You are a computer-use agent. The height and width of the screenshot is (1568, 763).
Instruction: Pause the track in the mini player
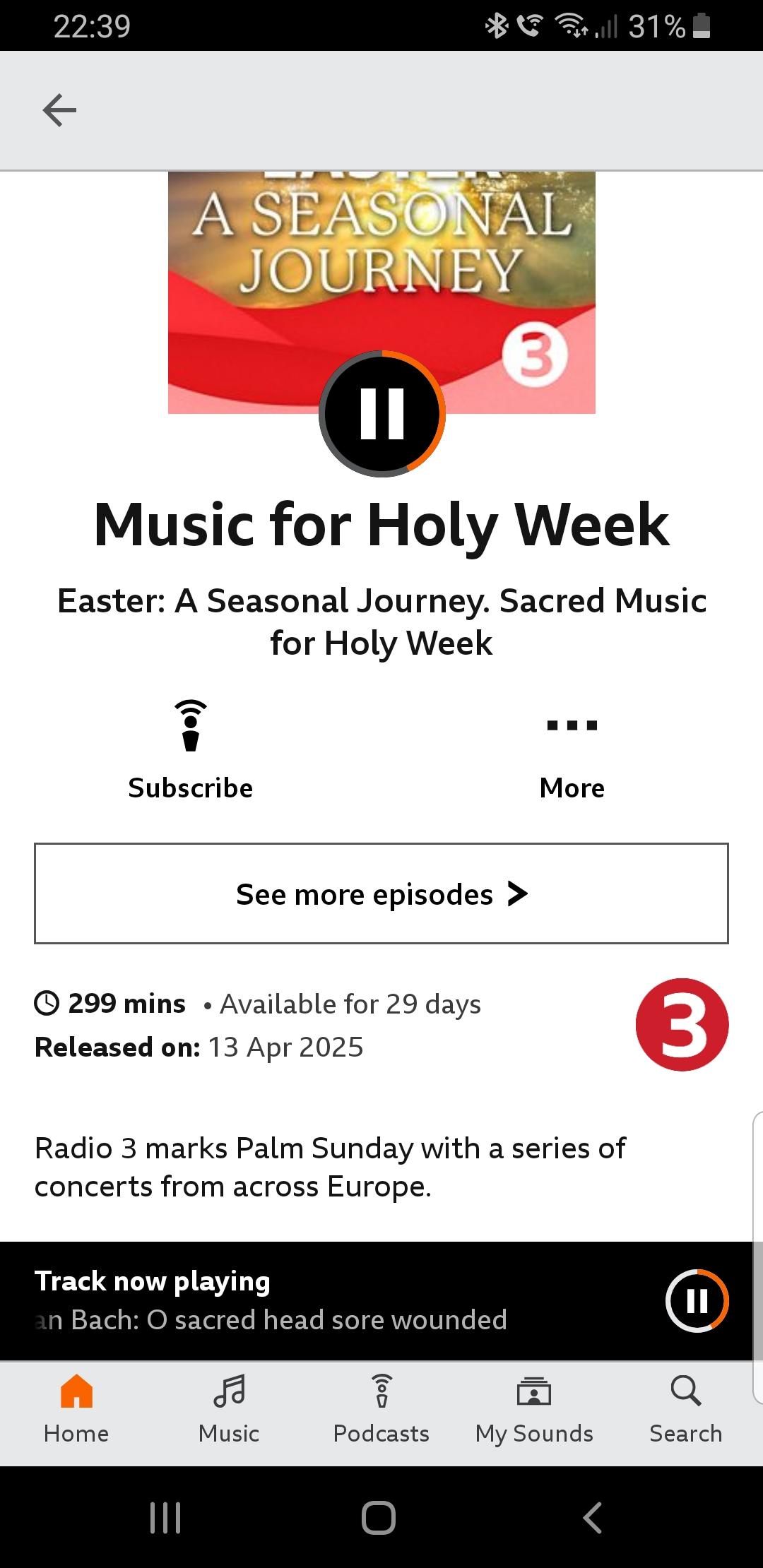[697, 1301]
